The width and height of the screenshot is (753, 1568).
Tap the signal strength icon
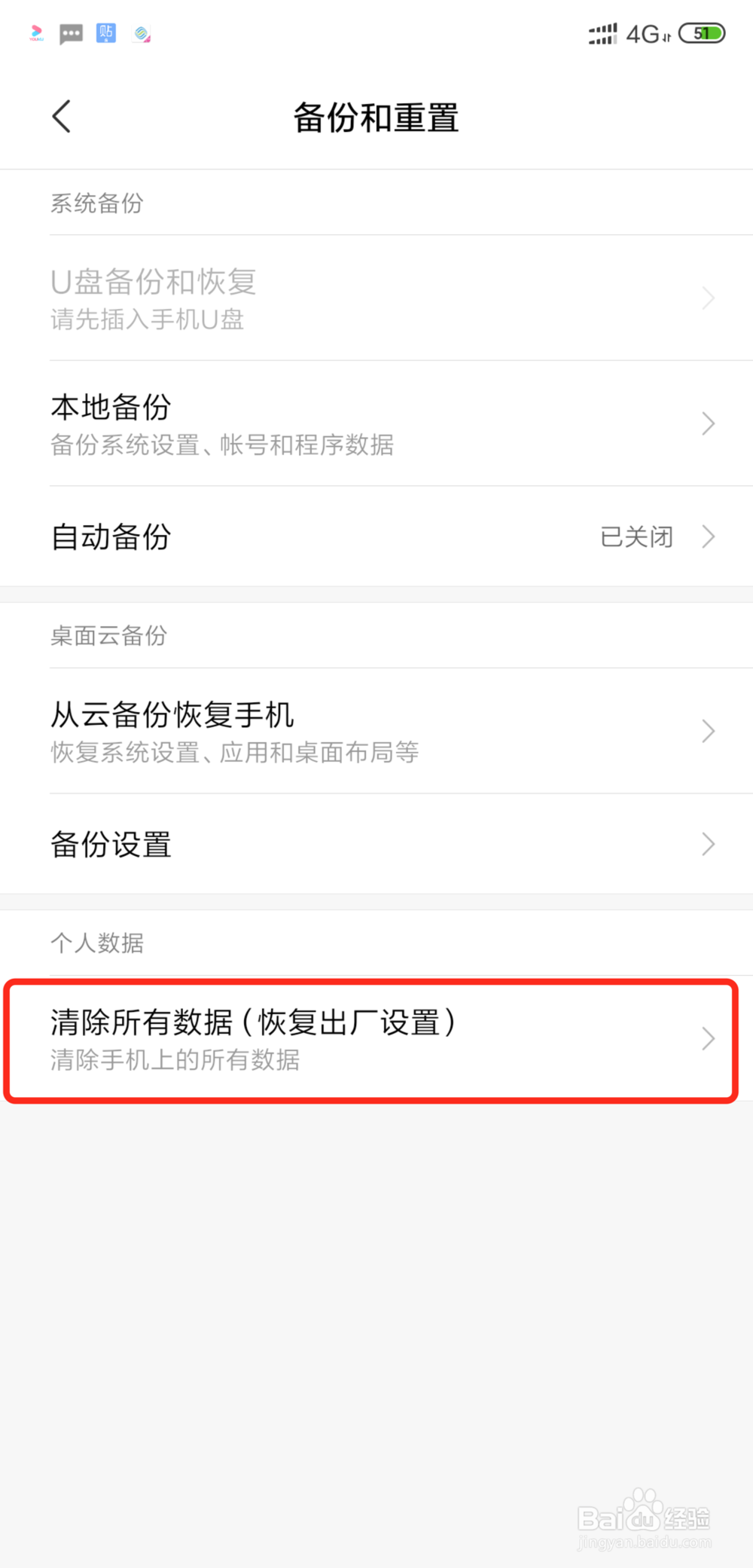coord(601,34)
